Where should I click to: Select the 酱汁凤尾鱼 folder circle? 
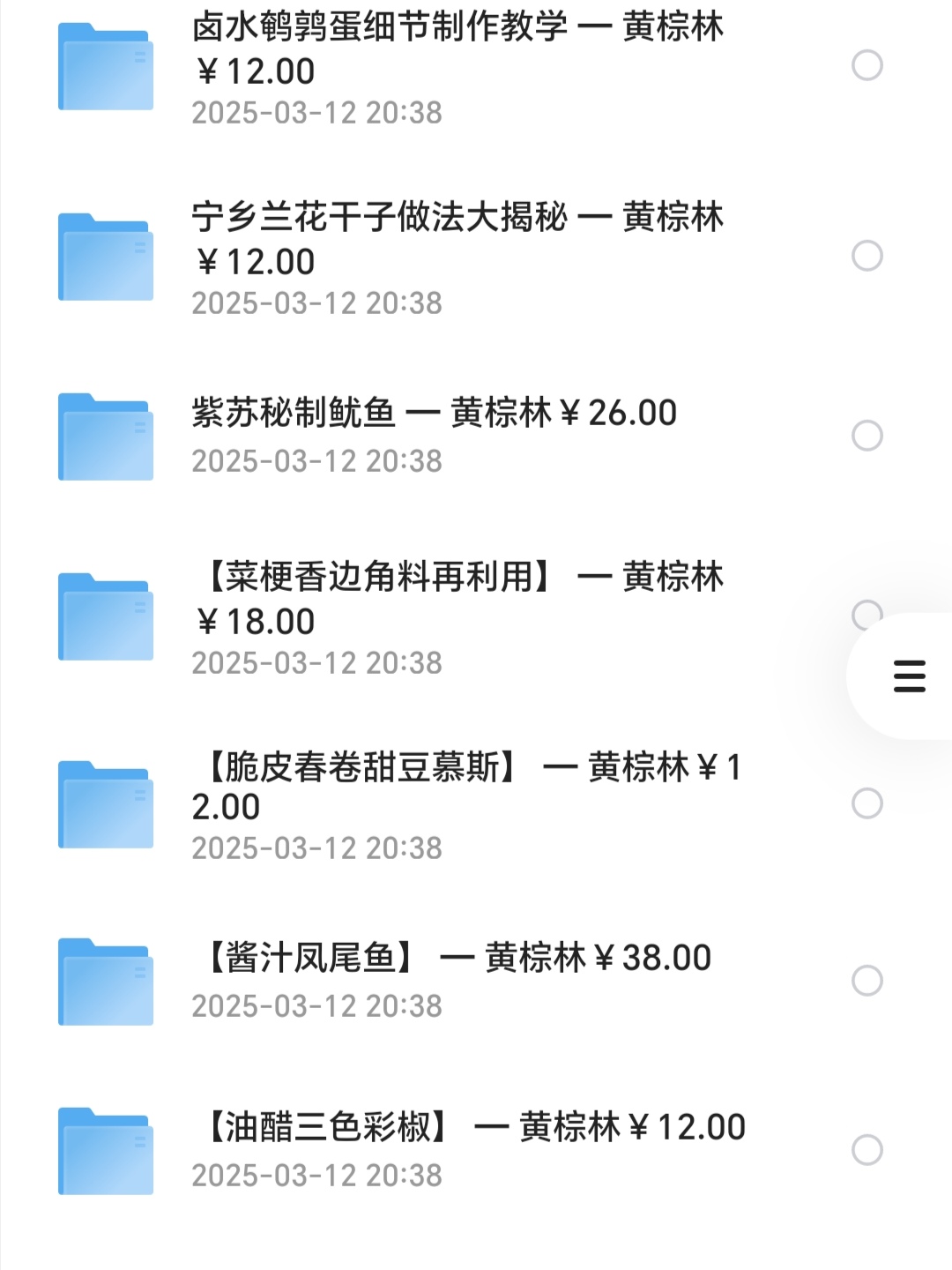[x=867, y=981]
